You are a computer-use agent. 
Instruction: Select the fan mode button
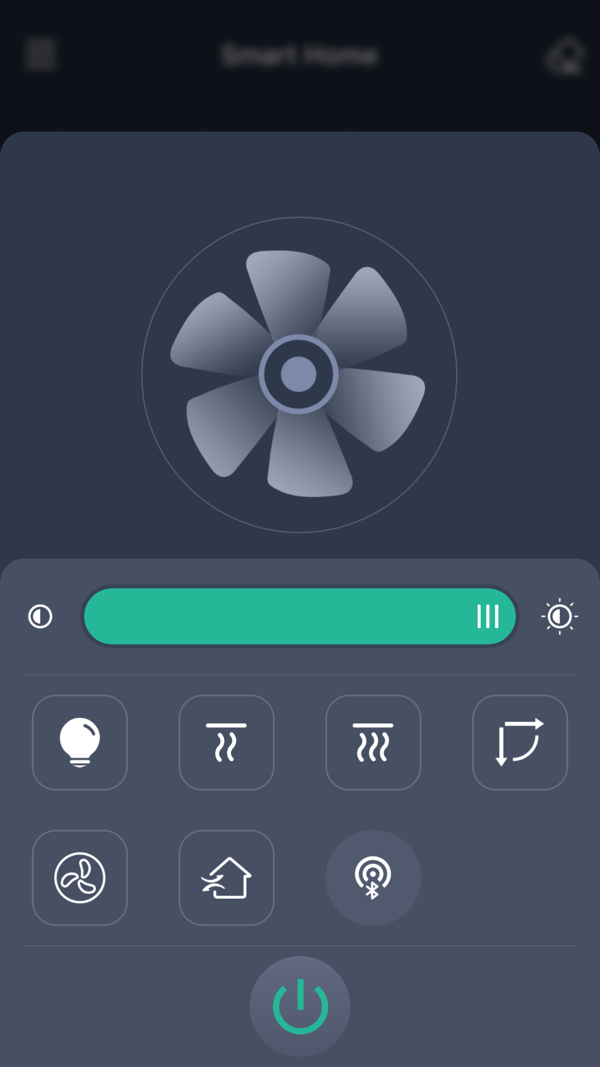pyautogui.click(x=80, y=878)
